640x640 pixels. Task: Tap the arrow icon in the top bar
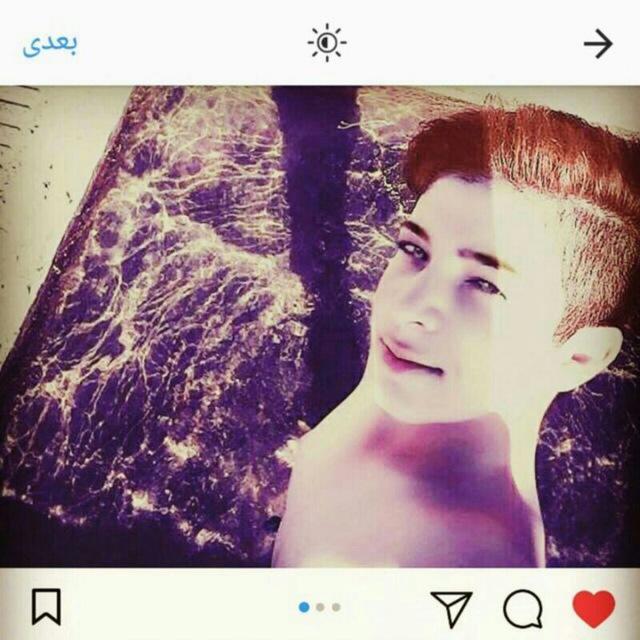point(598,43)
